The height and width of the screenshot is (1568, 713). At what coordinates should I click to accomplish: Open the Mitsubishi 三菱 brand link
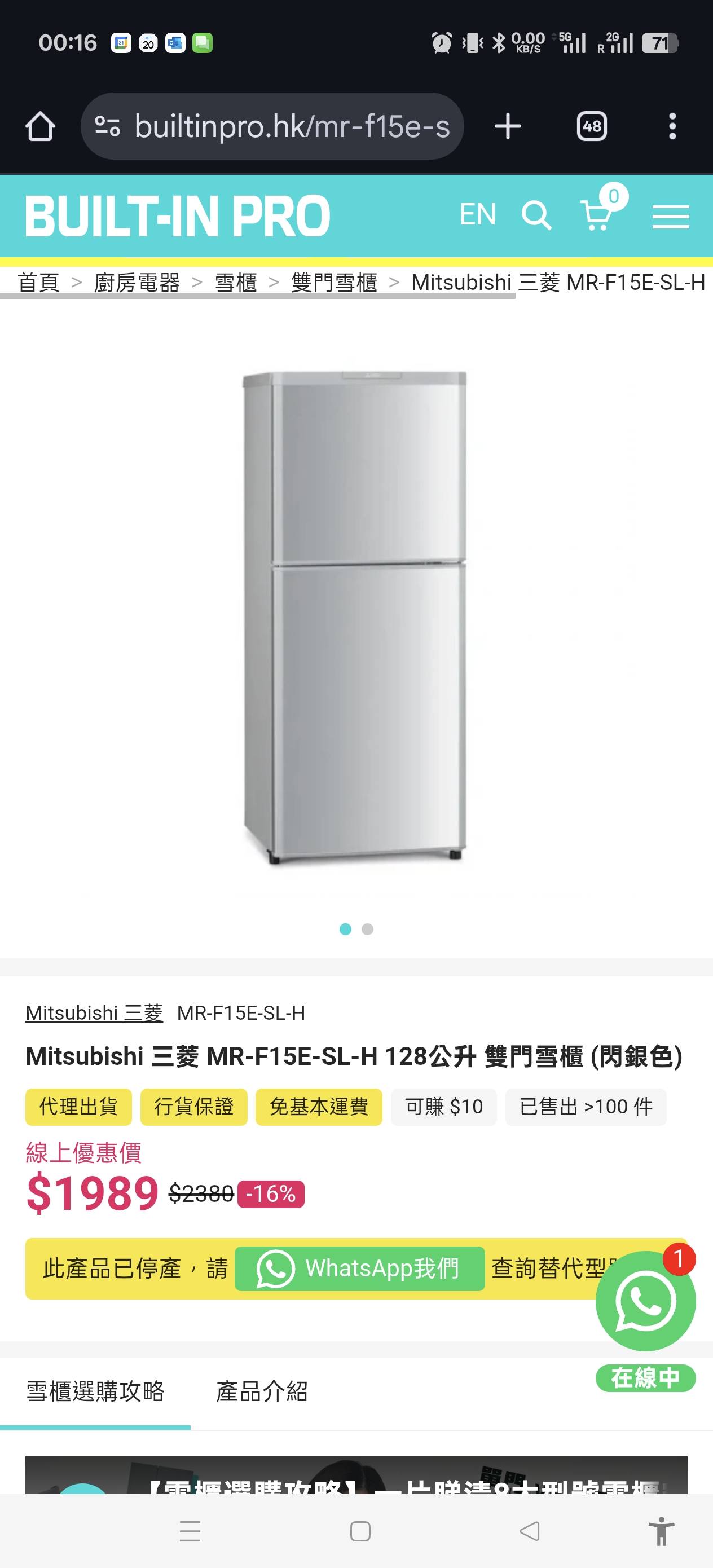(x=94, y=1013)
